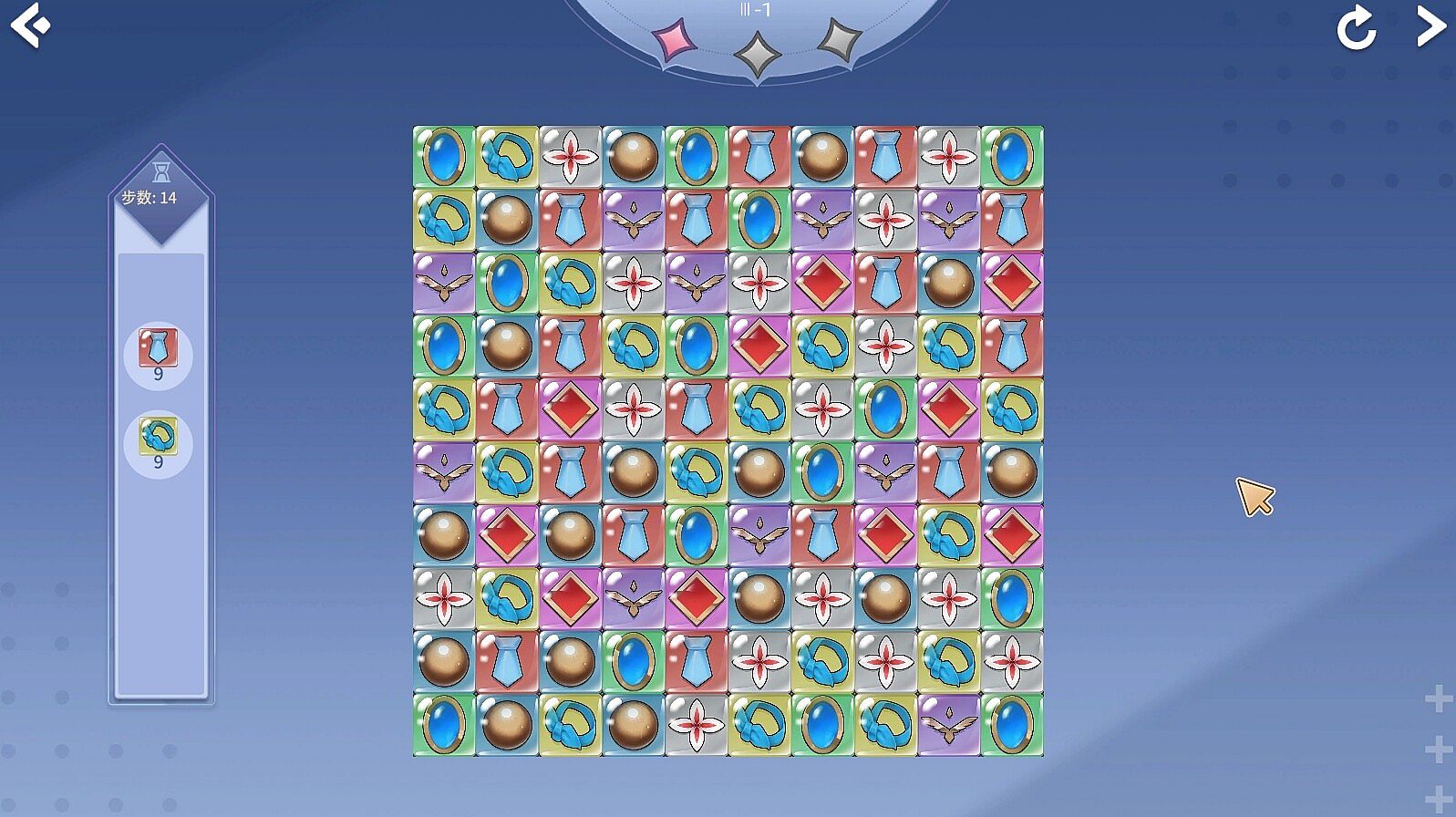Go back with the top-left arrow

point(30,25)
